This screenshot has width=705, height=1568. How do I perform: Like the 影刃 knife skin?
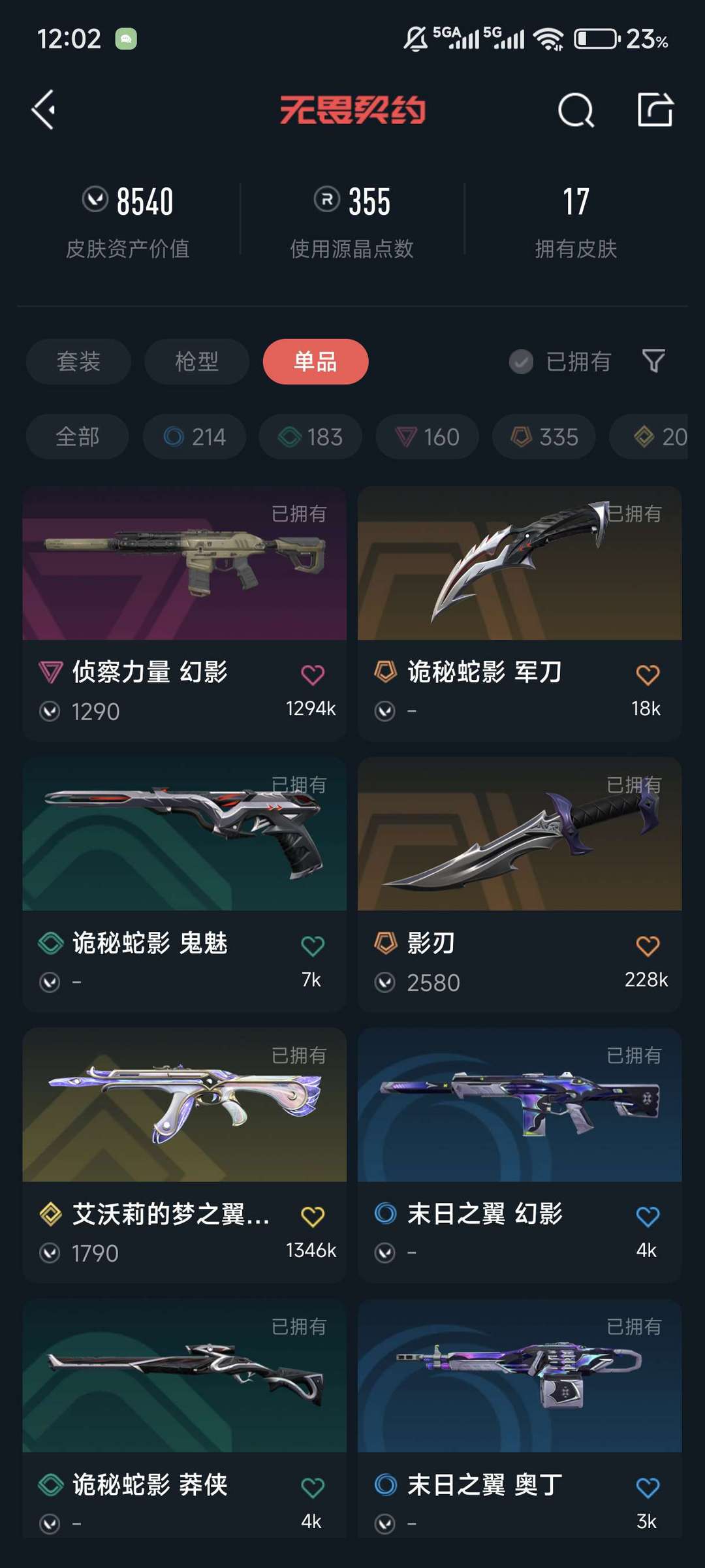648,946
